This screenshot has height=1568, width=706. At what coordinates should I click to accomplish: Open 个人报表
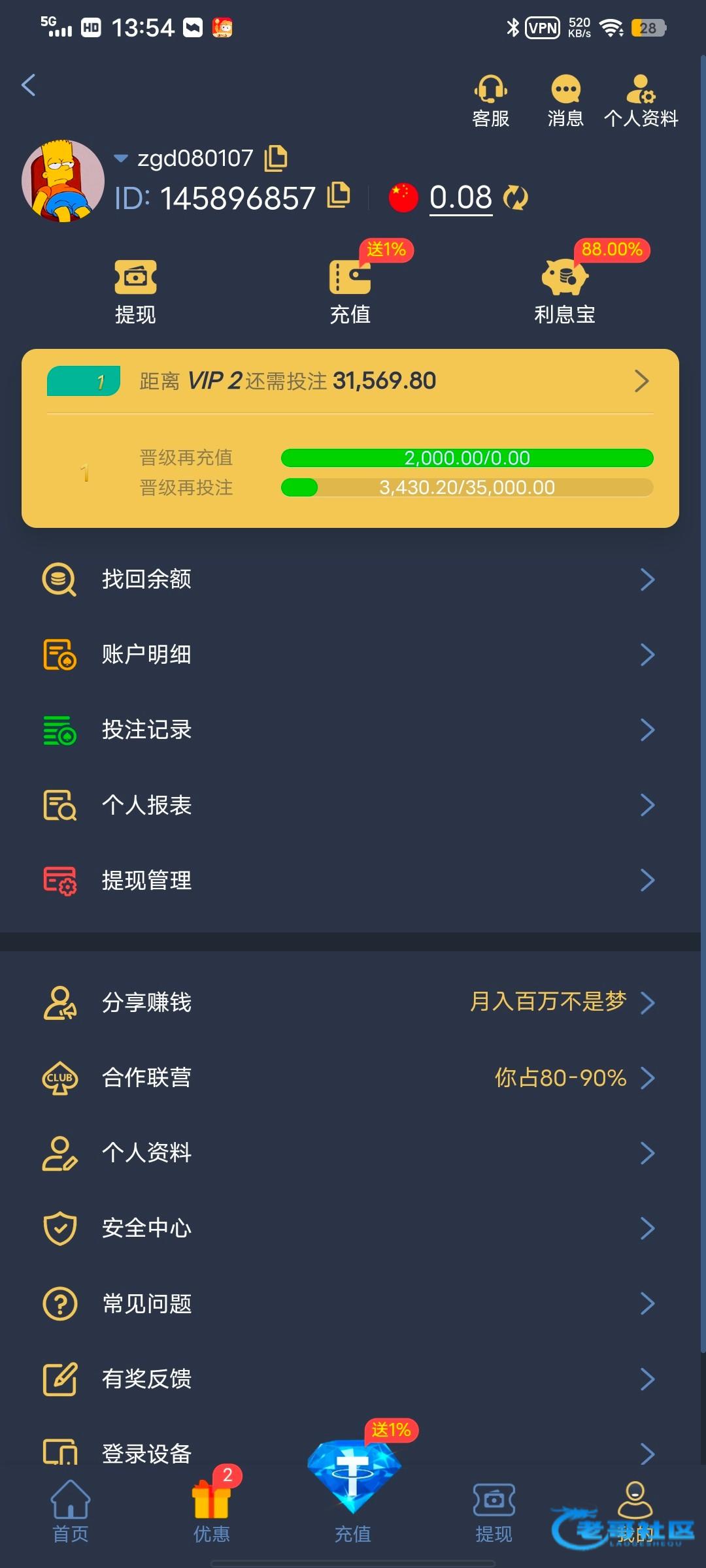(x=350, y=805)
